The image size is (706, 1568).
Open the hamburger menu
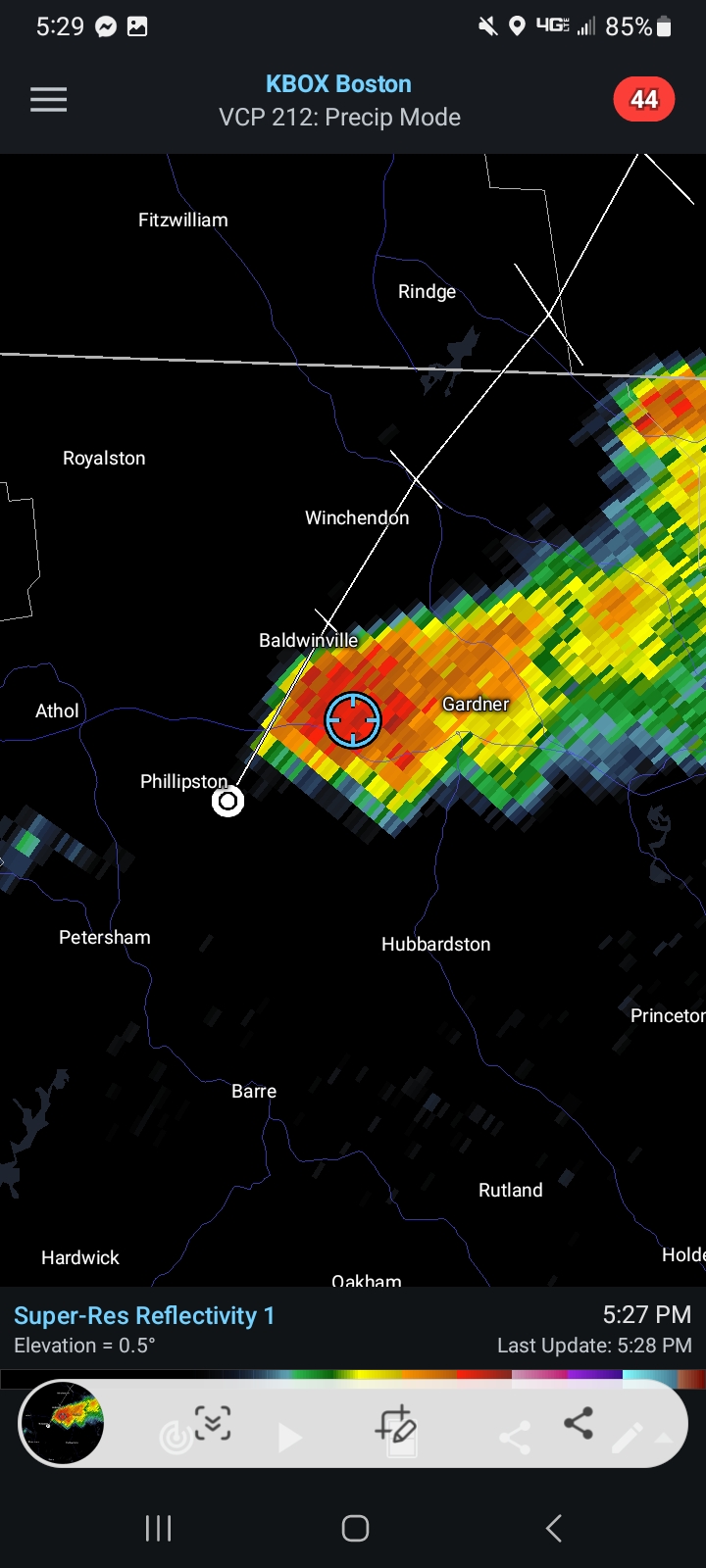(48, 100)
